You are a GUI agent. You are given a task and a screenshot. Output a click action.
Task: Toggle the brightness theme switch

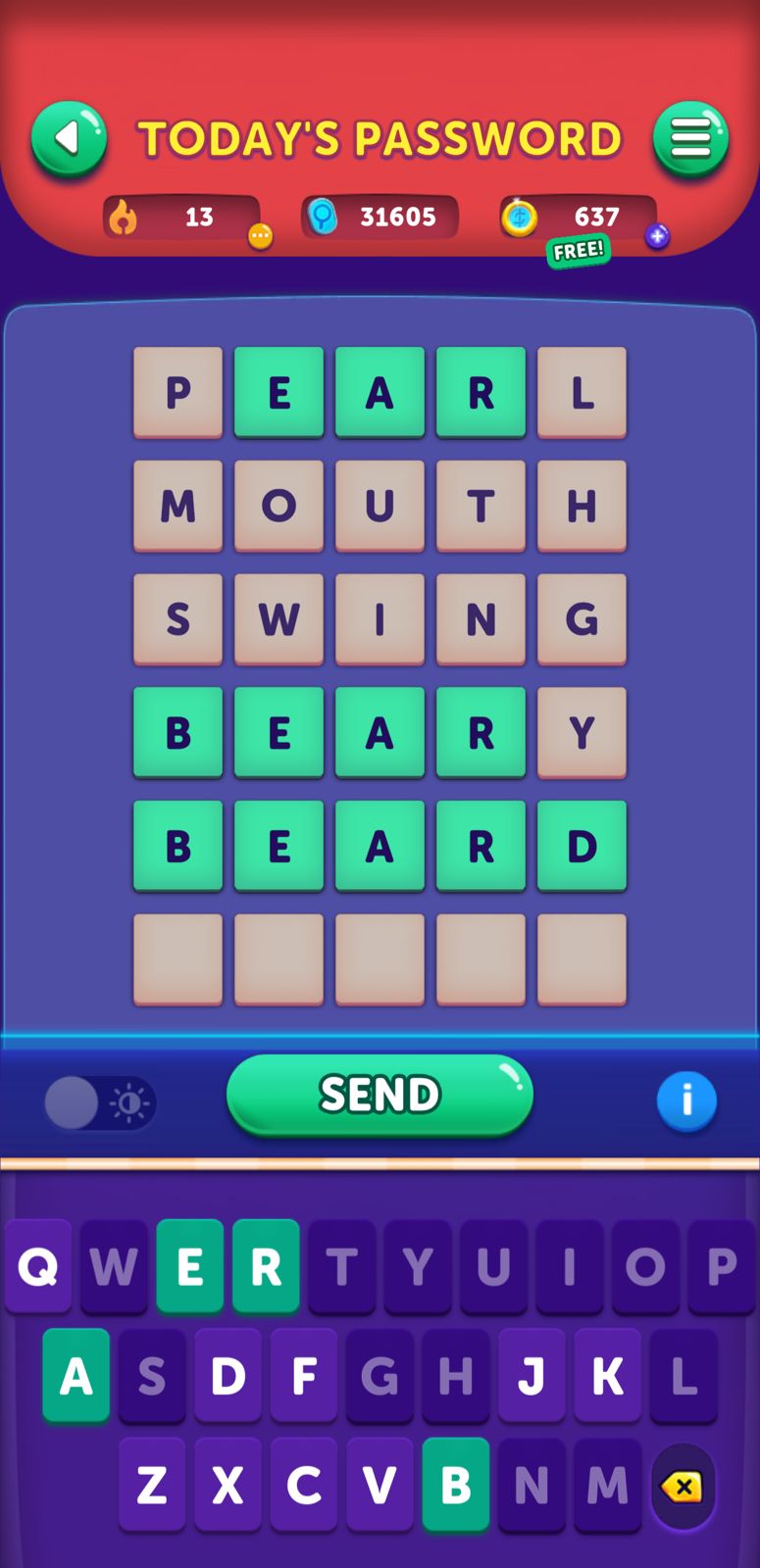click(99, 1103)
